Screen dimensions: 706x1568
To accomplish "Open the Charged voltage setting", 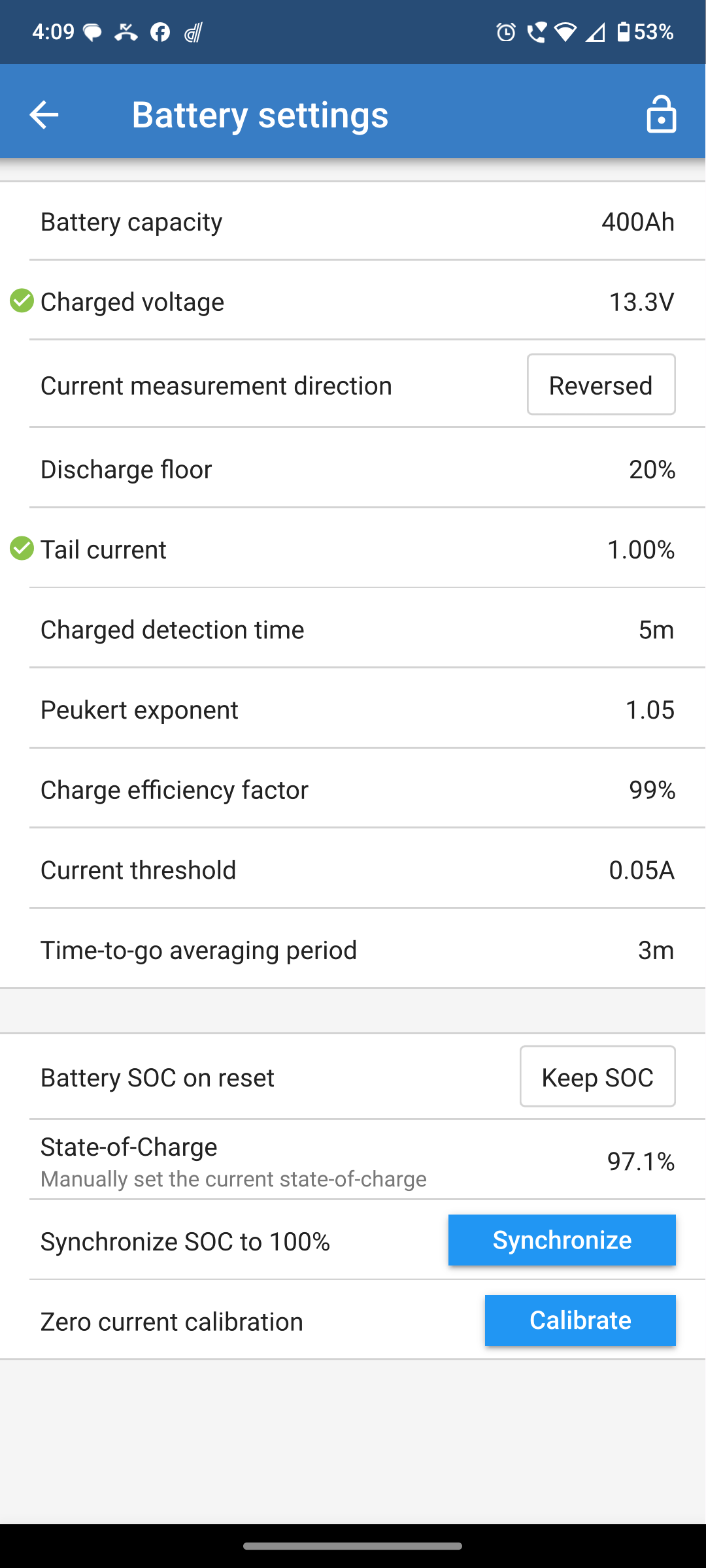I will coord(353,302).
